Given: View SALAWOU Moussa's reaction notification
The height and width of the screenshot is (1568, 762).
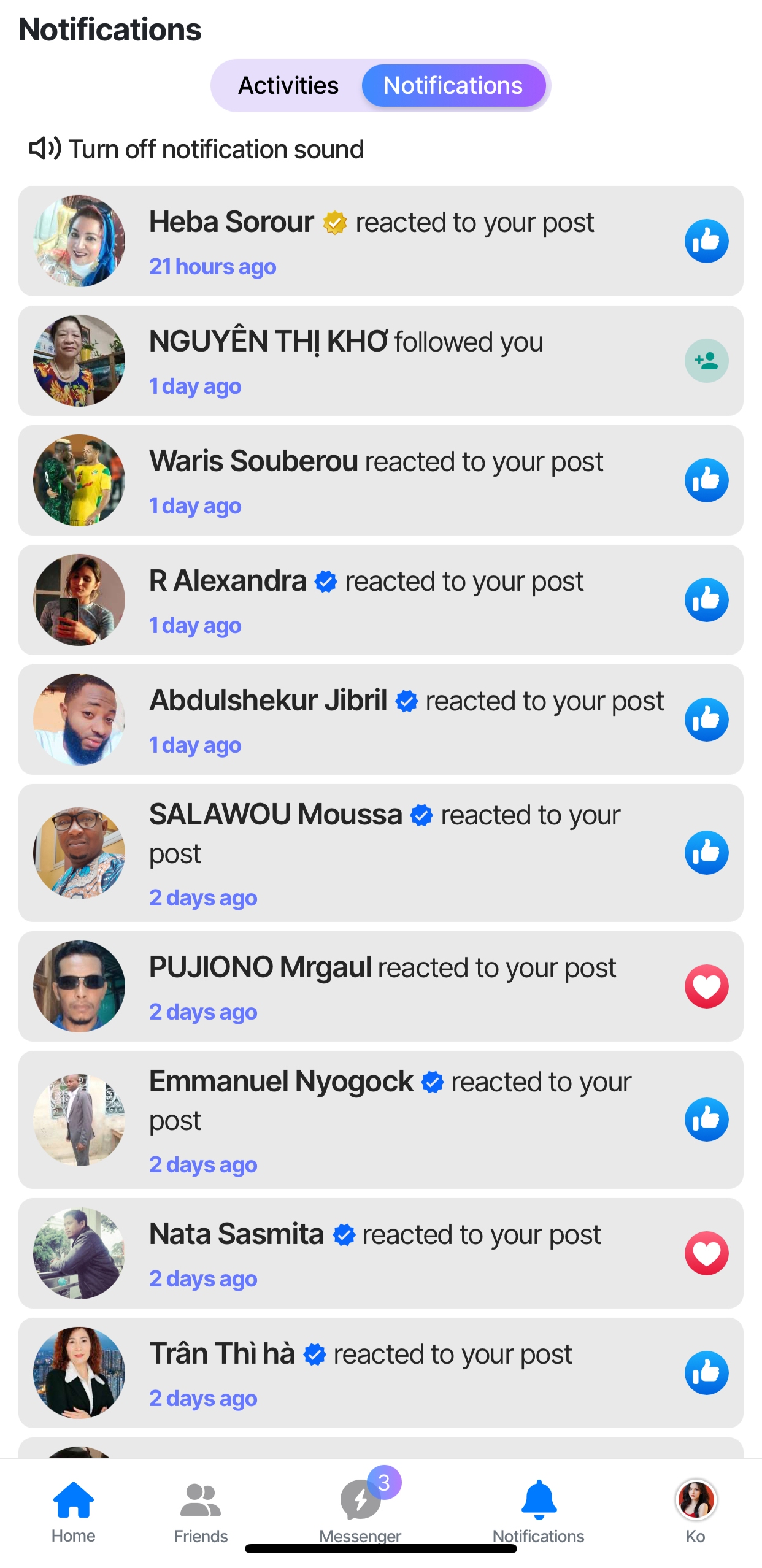Looking at the screenshot, I should pos(380,853).
